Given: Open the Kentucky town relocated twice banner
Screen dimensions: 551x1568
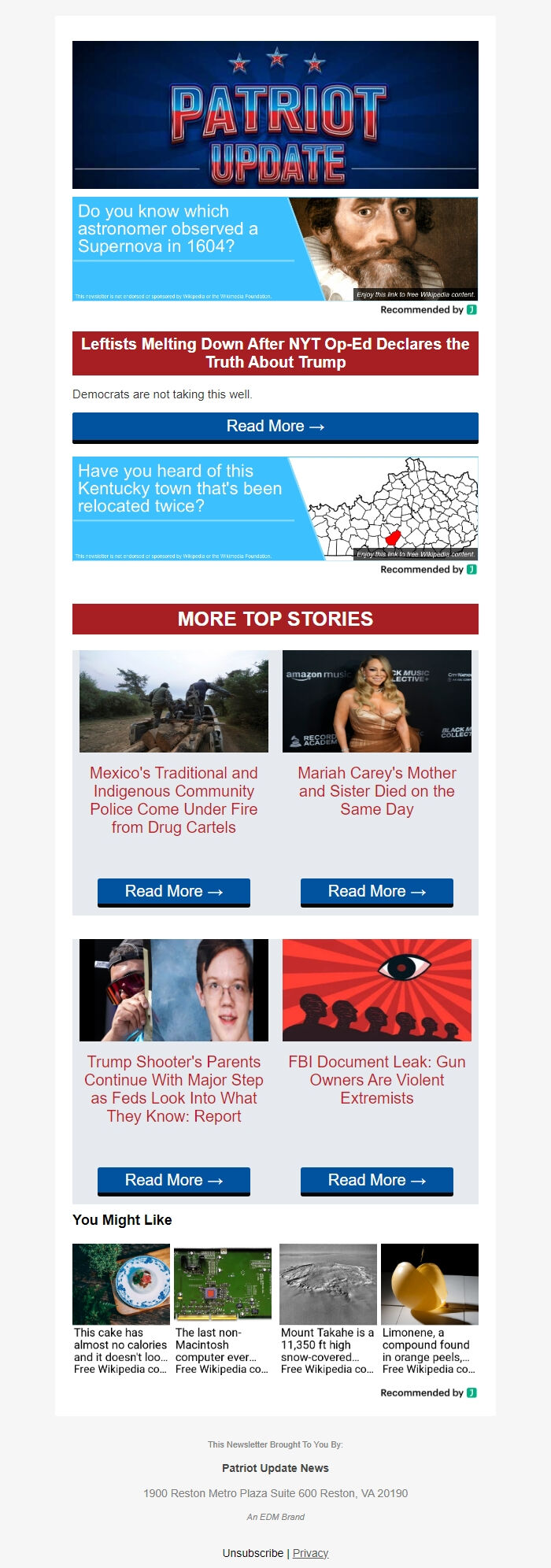Looking at the screenshot, I should tap(275, 508).
